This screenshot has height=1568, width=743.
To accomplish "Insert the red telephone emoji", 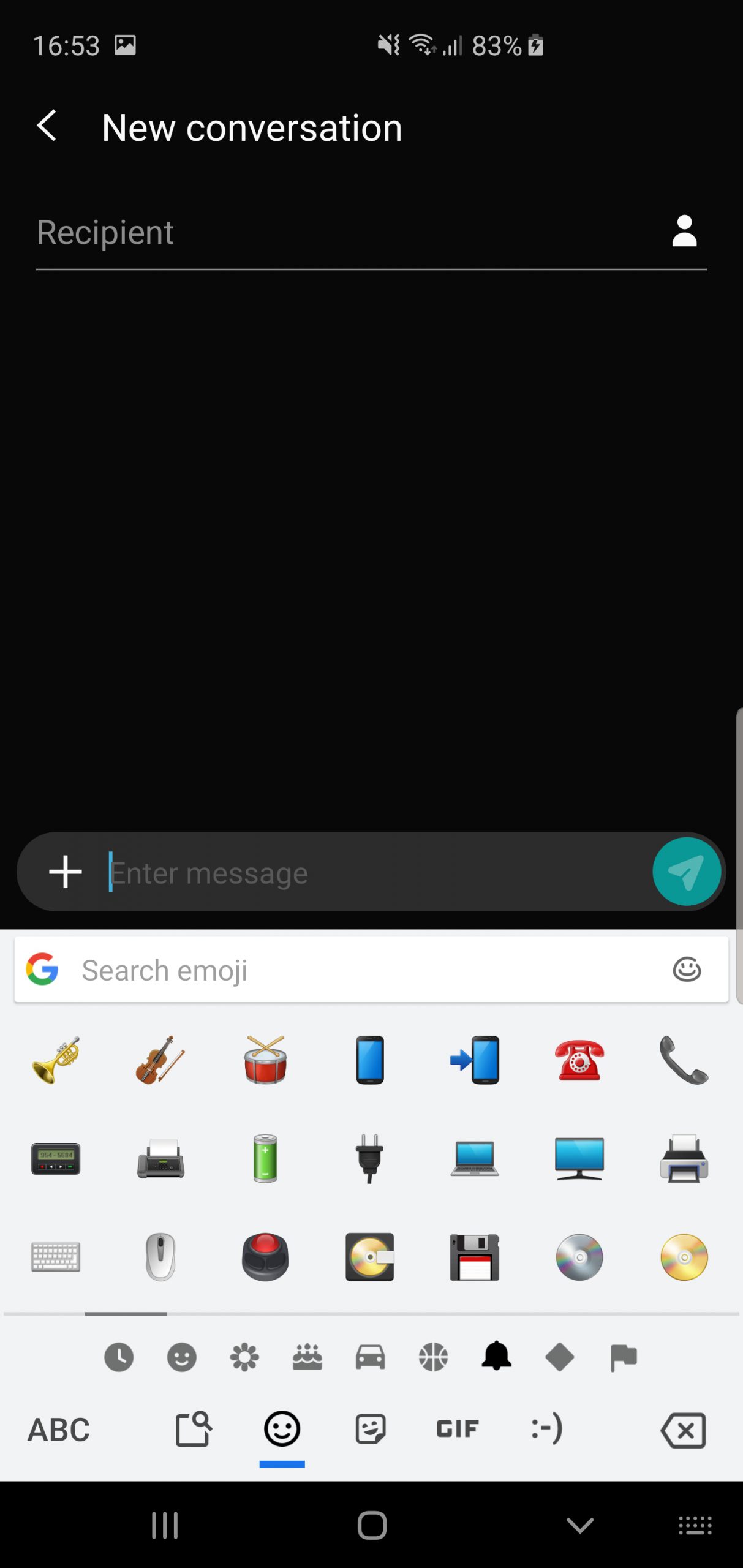I will (579, 1060).
